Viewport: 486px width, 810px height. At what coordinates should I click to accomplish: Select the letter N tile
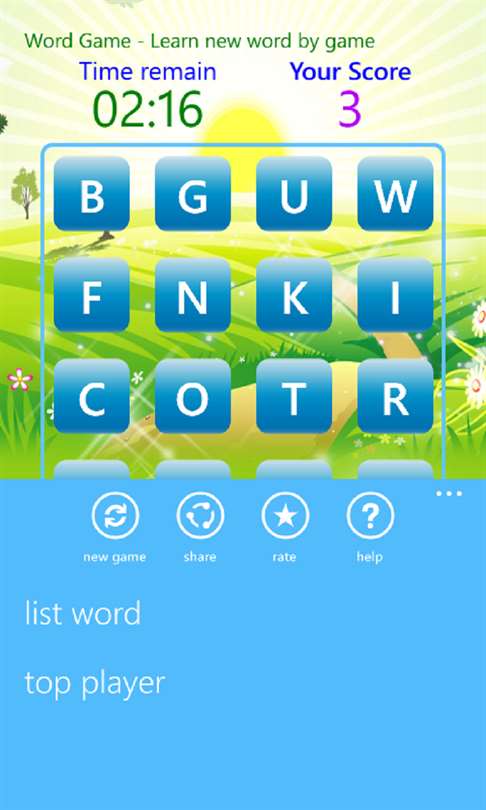click(193, 295)
